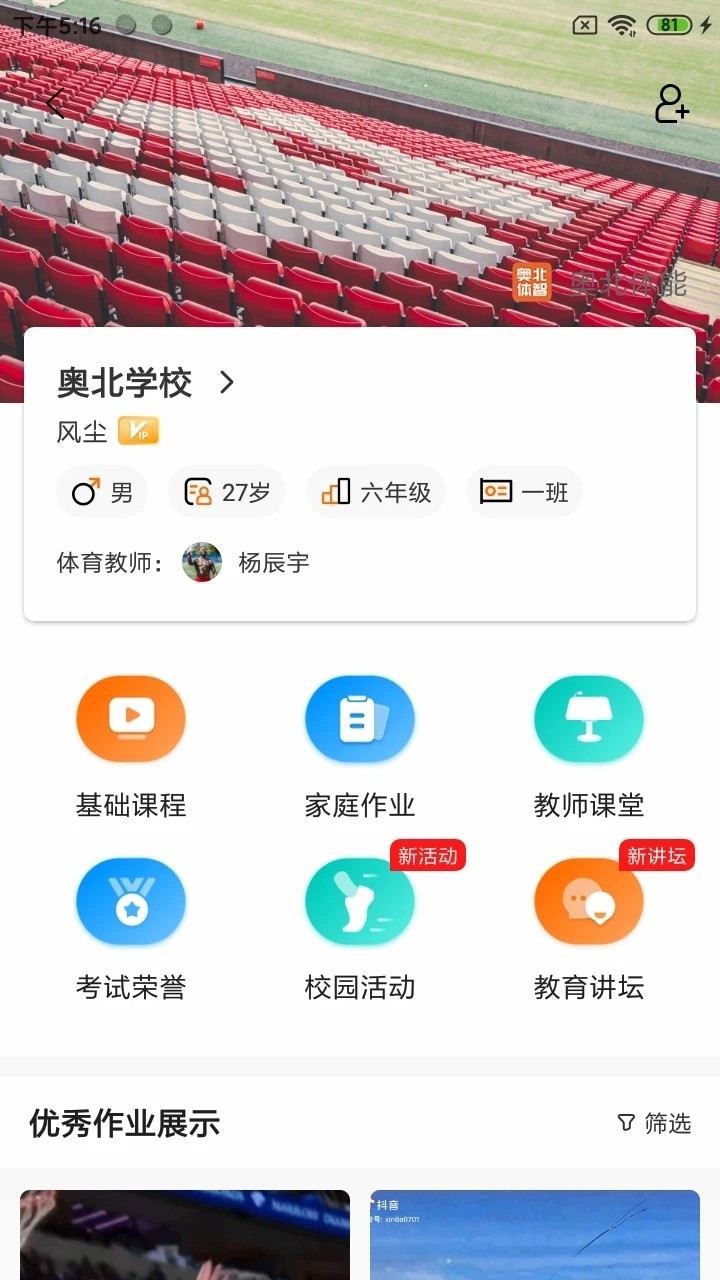The height and width of the screenshot is (1280, 720).
Task: Open the 考试荣誉 honors icon
Action: [130, 900]
